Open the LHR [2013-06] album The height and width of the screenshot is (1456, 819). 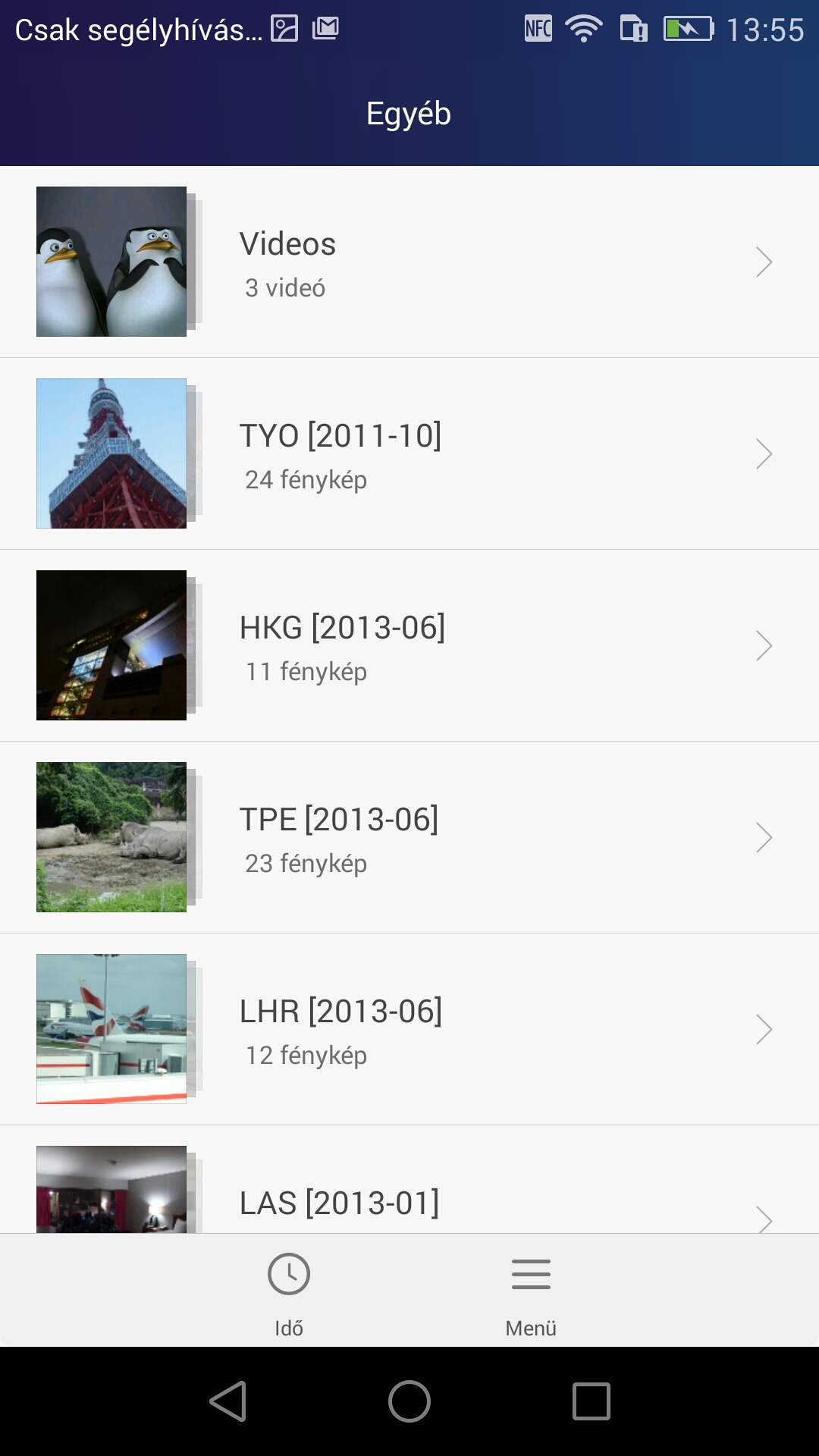pos(409,1029)
